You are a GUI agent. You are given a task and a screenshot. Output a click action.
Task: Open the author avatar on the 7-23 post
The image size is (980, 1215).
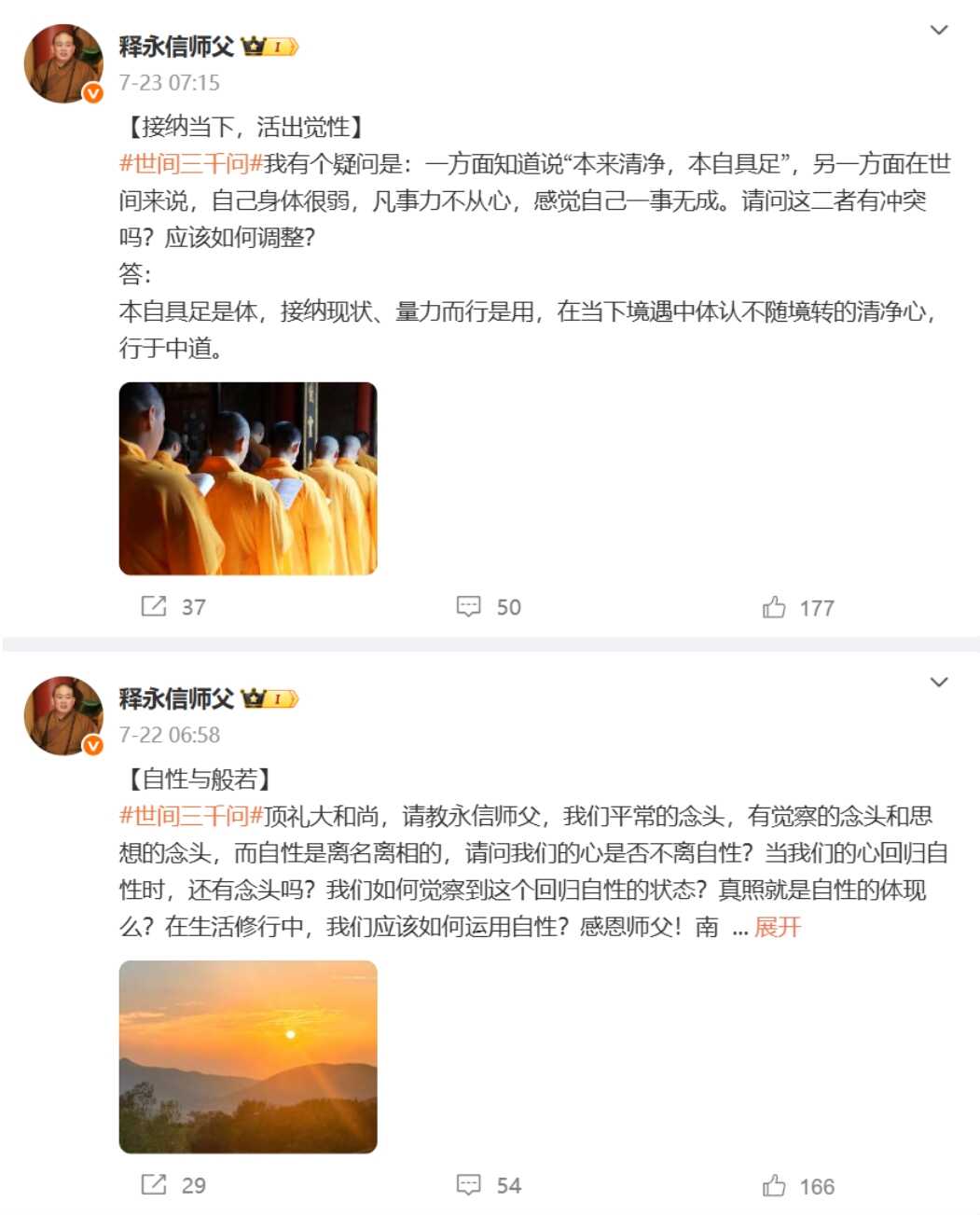point(62,63)
